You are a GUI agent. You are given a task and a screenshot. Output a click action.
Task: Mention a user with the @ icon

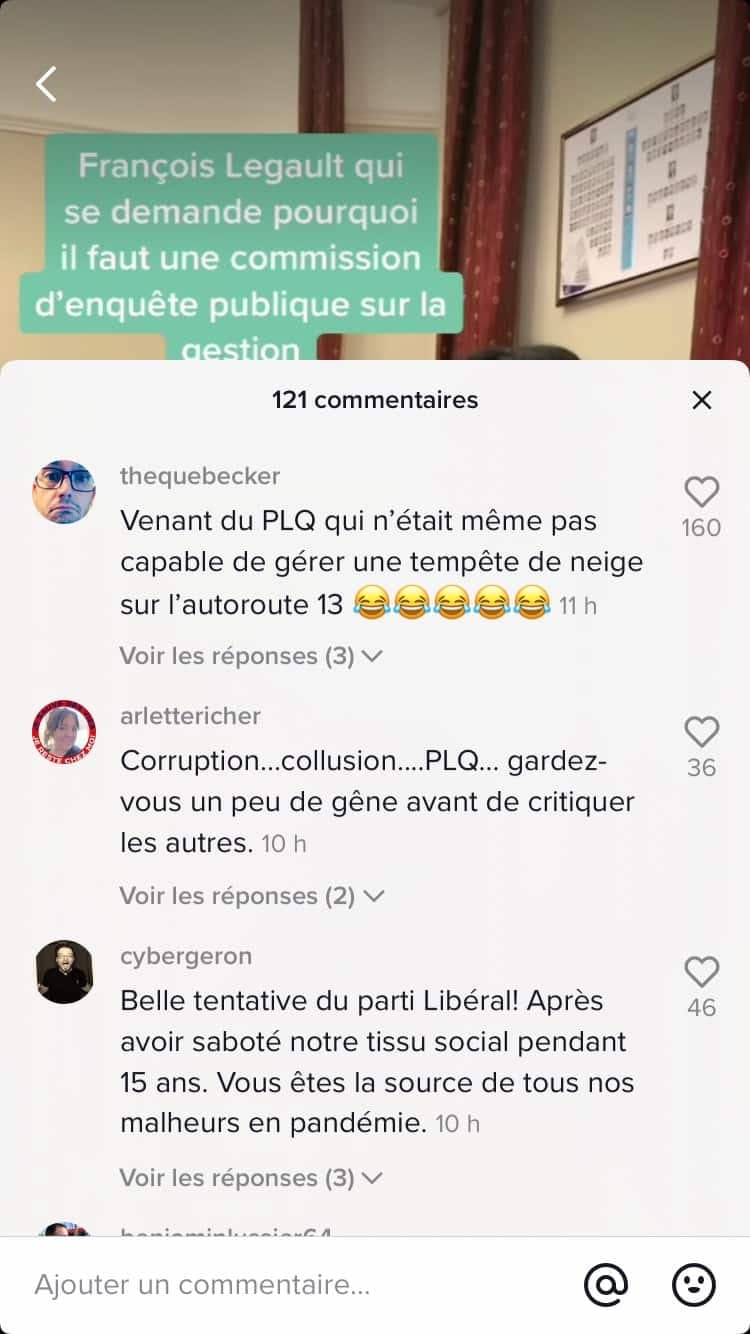(605, 1285)
